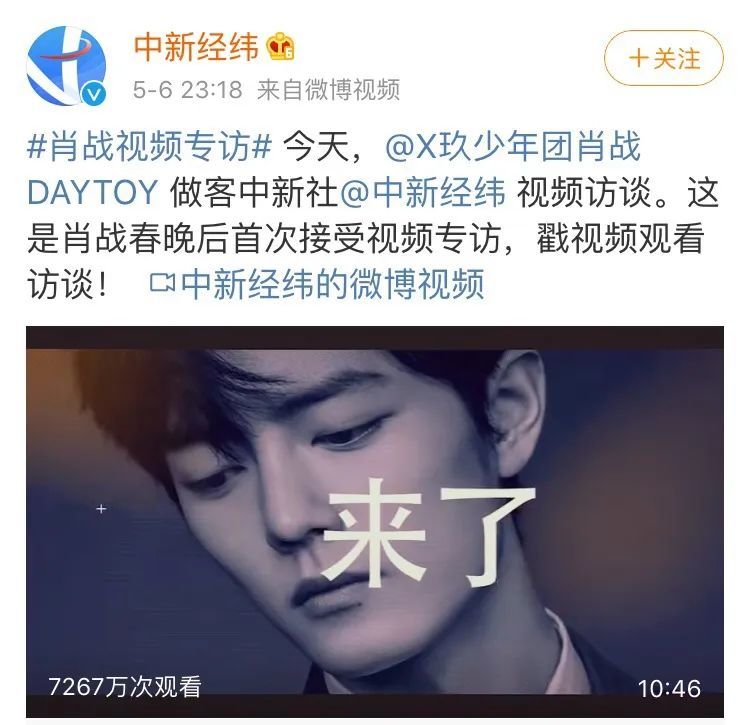Follow 中新经纬 with the 关注 button

coord(662,58)
